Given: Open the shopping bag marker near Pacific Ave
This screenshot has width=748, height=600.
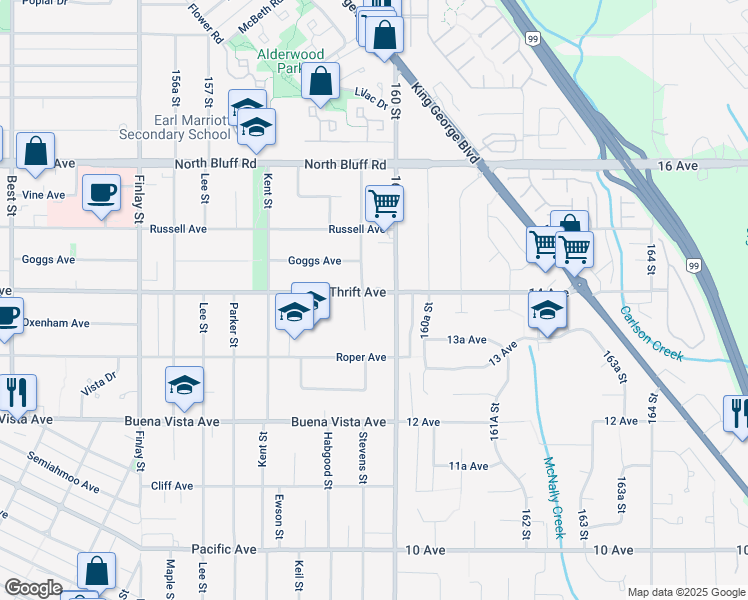Looking at the screenshot, I should click(97, 573).
